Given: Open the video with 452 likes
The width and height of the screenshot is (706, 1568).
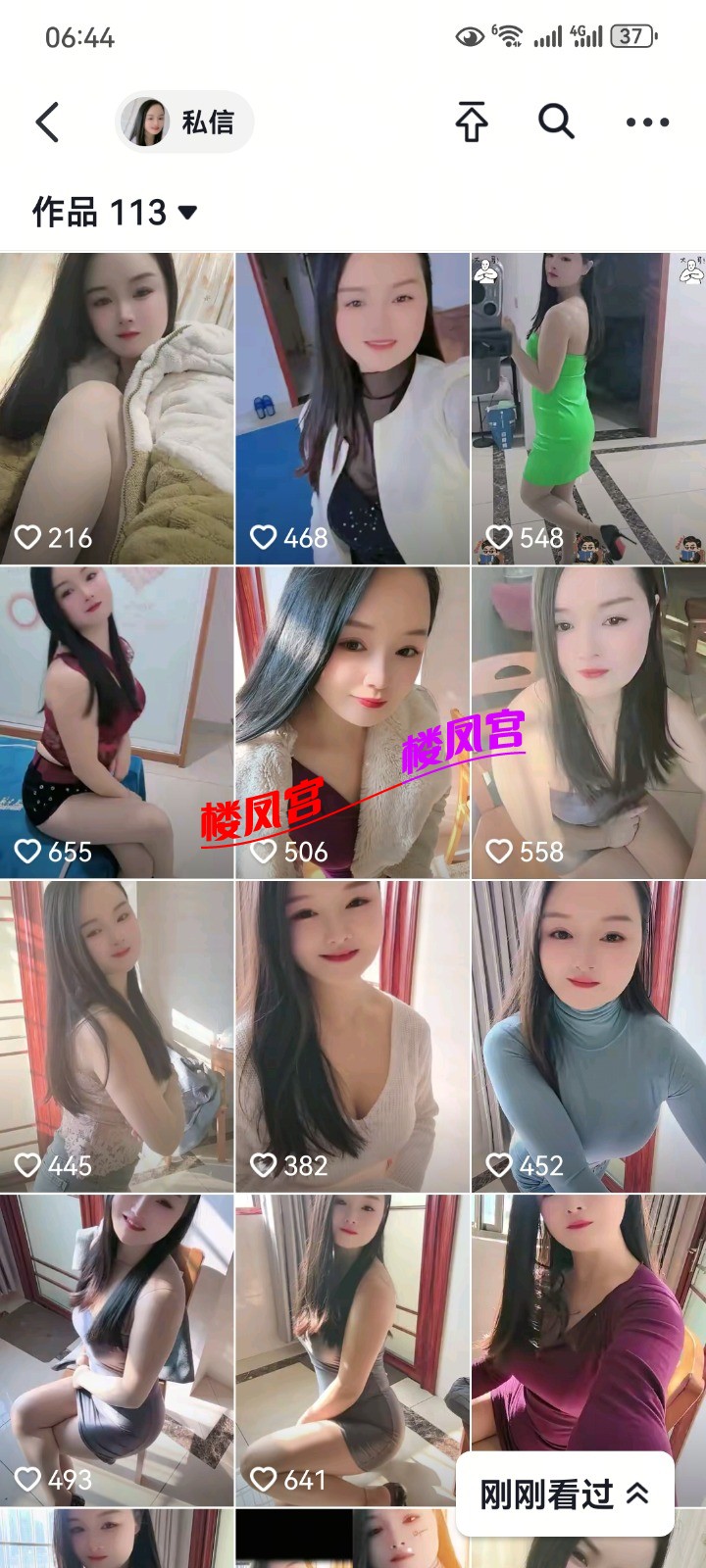Looking at the screenshot, I should [588, 1036].
